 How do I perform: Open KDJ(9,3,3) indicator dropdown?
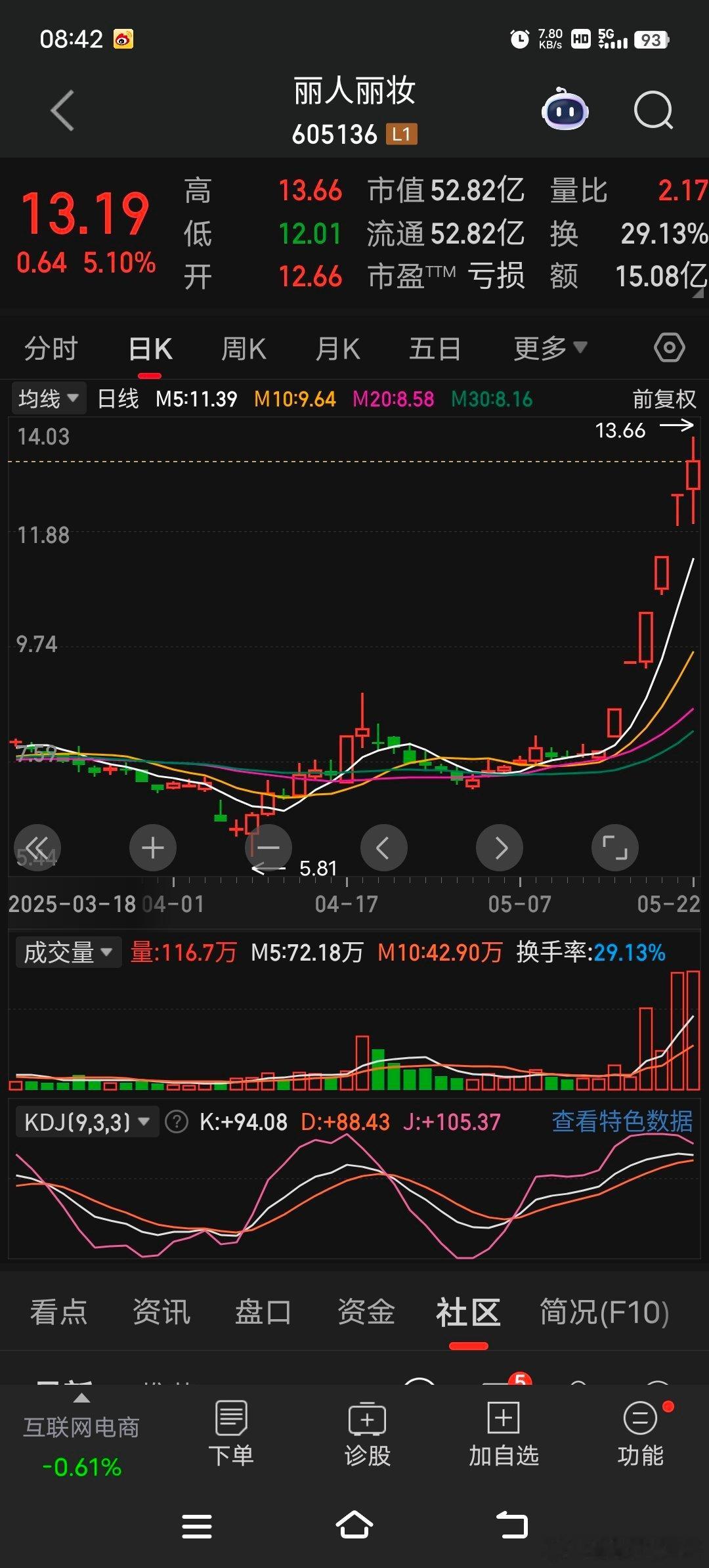click(x=85, y=1122)
